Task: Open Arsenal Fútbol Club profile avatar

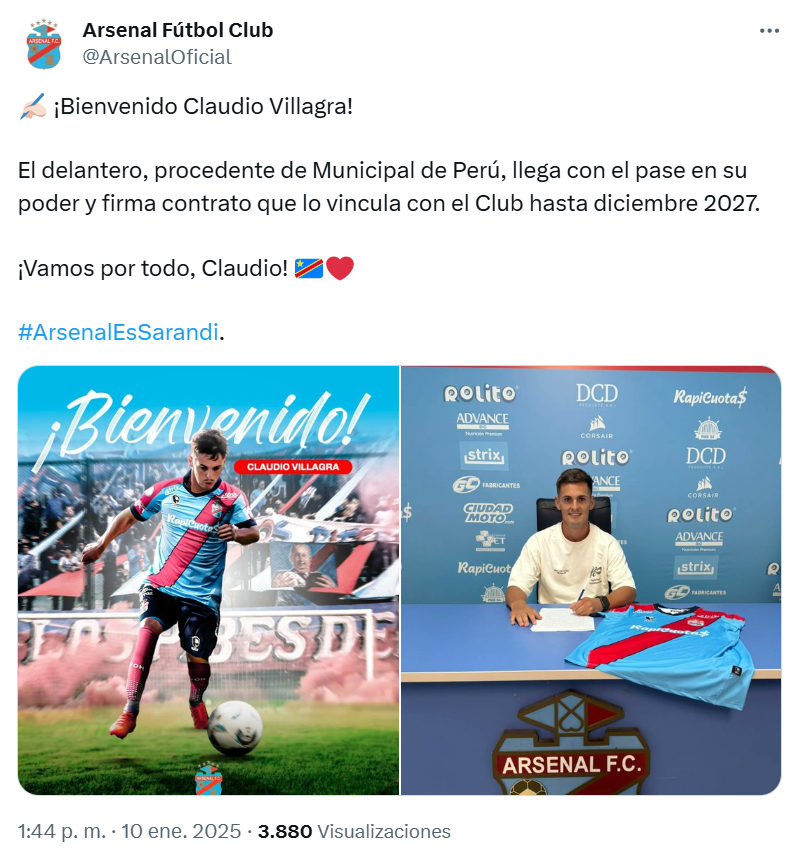Action: coord(43,43)
